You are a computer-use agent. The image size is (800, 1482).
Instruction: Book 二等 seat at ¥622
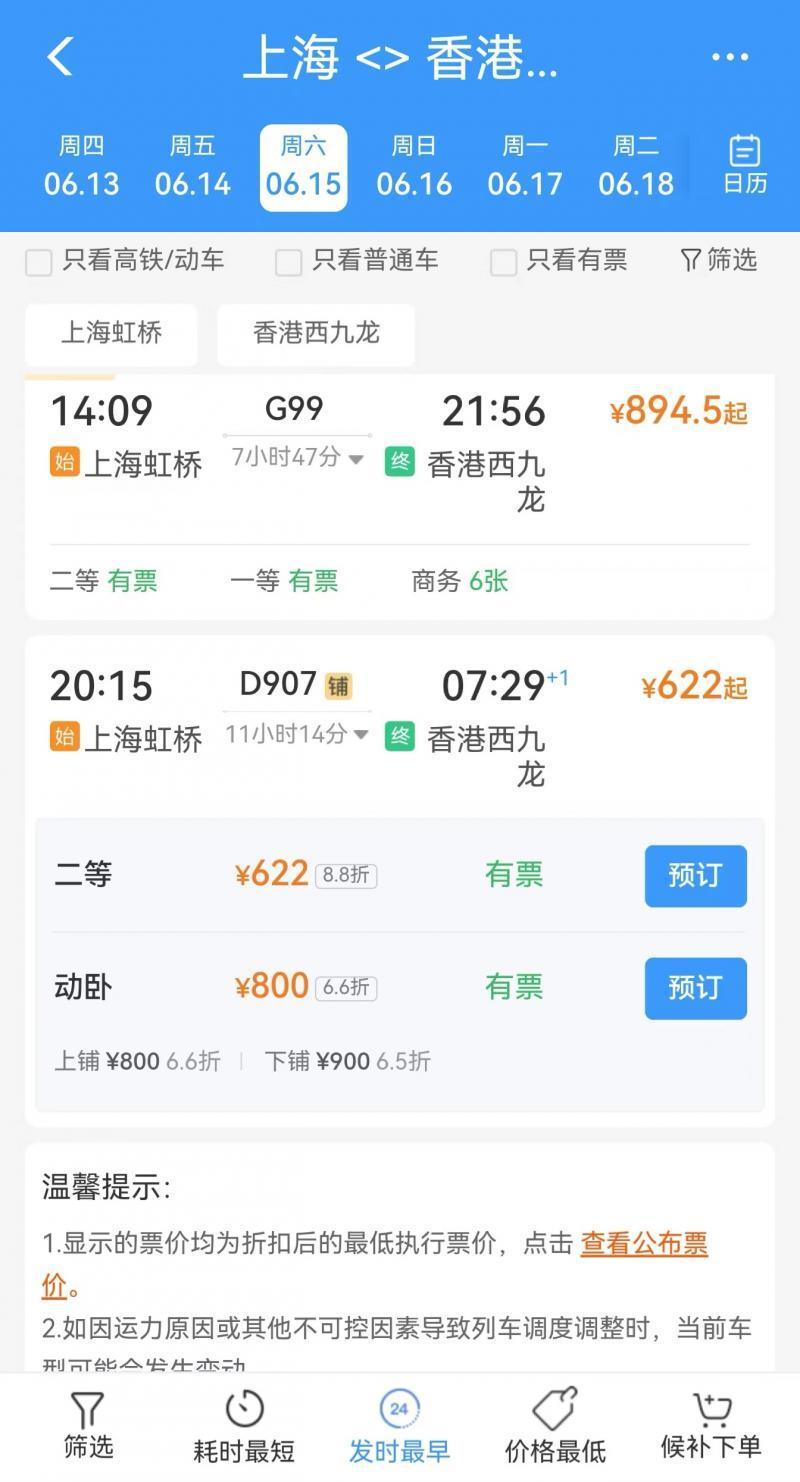[695, 876]
